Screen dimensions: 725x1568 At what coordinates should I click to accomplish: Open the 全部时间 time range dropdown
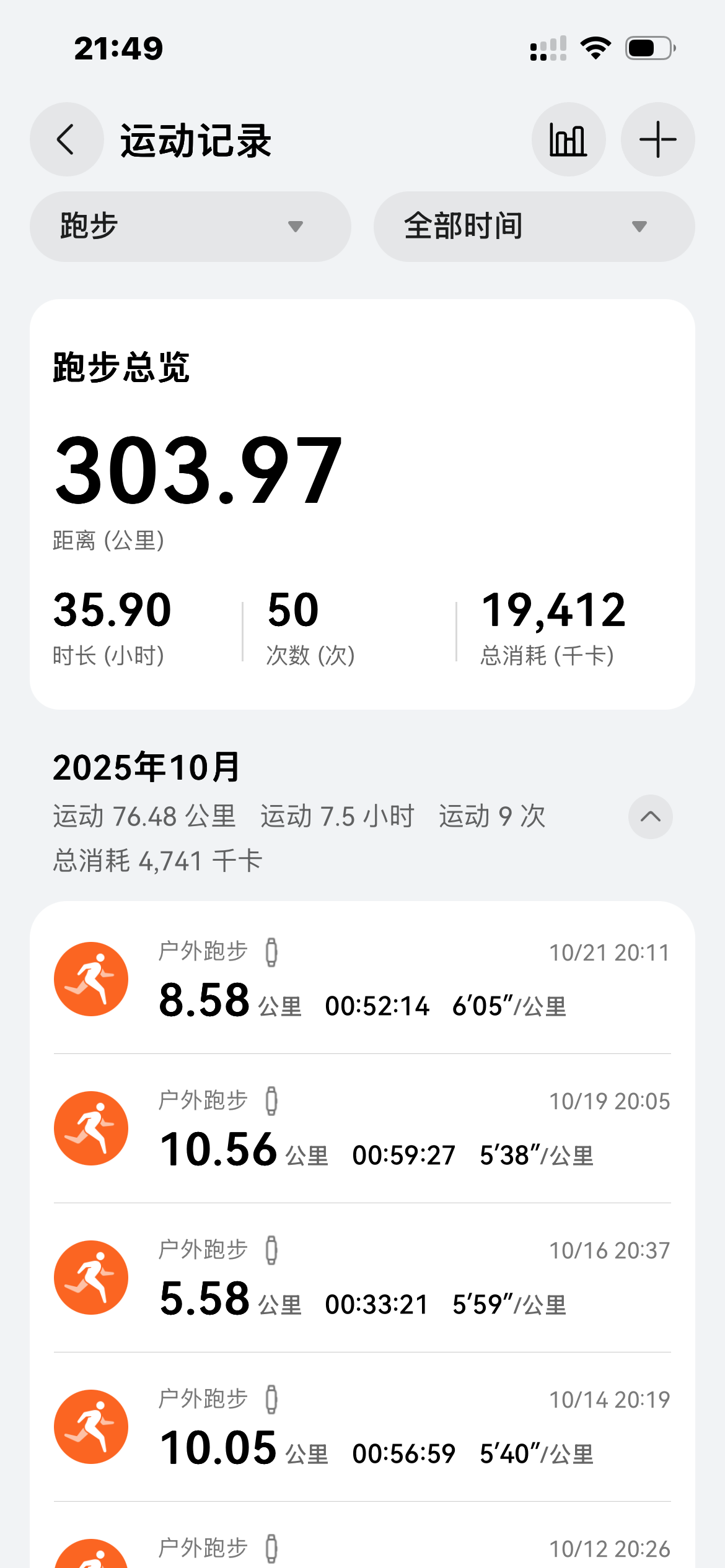pos(534,226)
